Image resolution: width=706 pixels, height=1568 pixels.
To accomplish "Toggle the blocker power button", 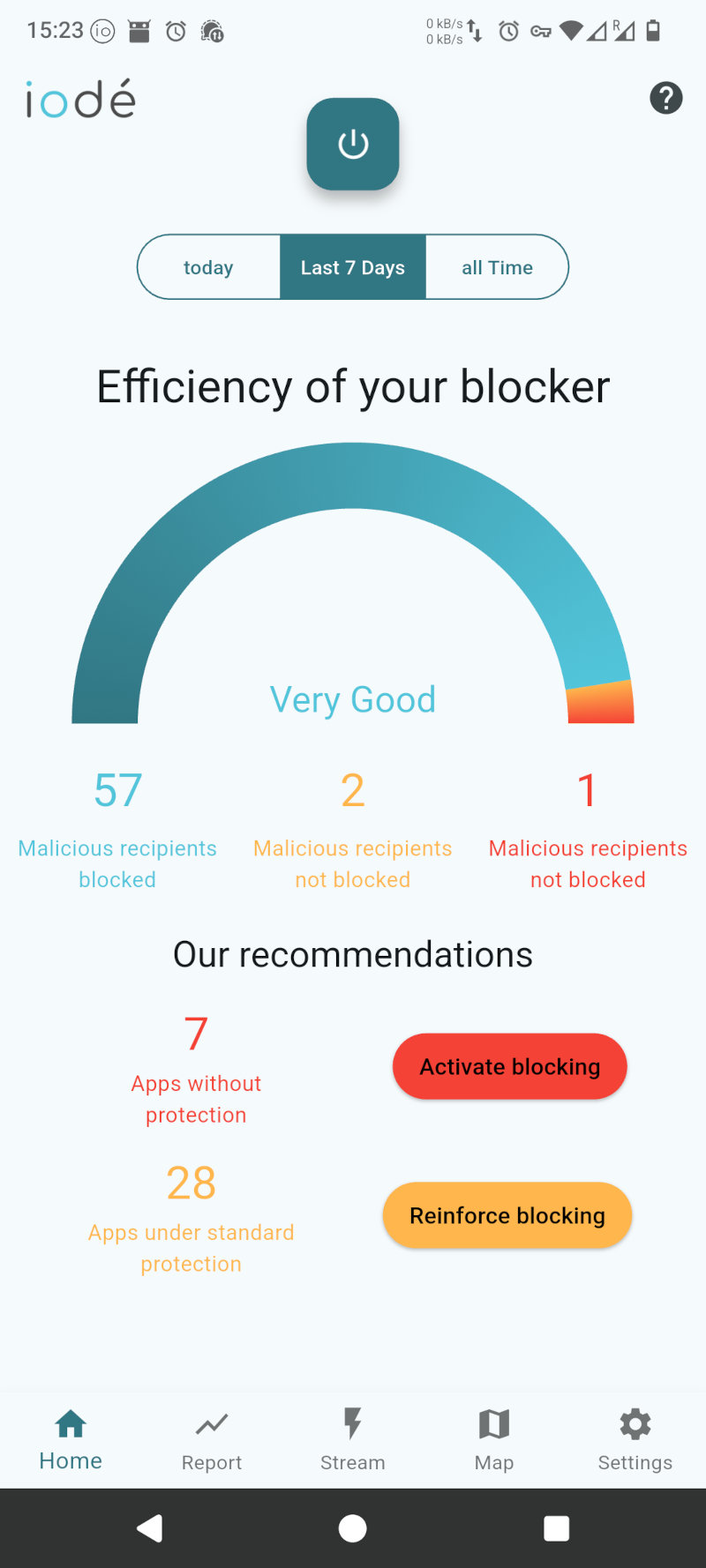I will [353, 144].
